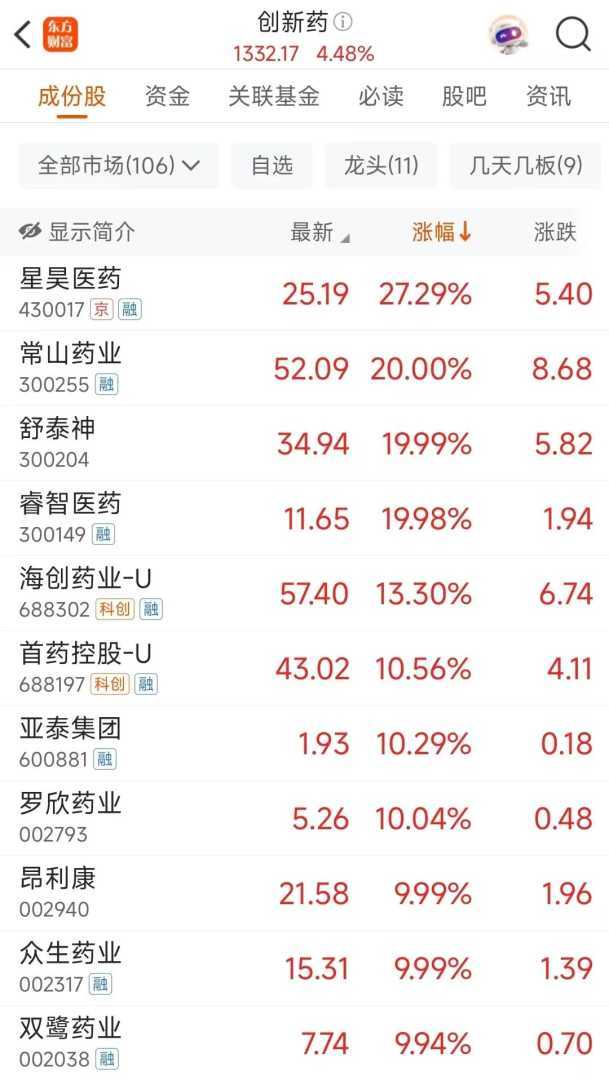Expand the 全部市场(106) dropdown
Viewport: 609px width, 1080px height.
119,165
